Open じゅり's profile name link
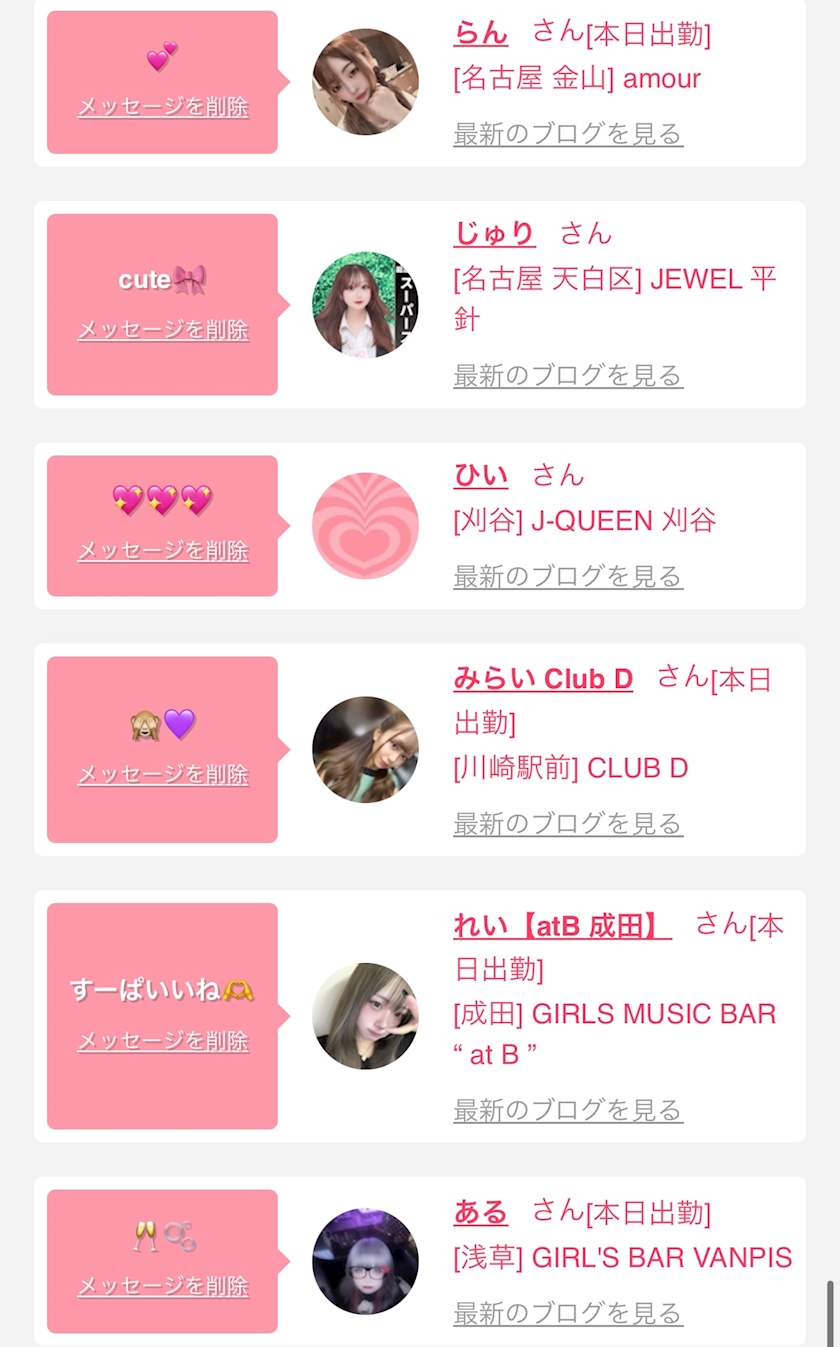Image resolution: width=840 pixels, height=1347 pixels. [x=494, y=234]
